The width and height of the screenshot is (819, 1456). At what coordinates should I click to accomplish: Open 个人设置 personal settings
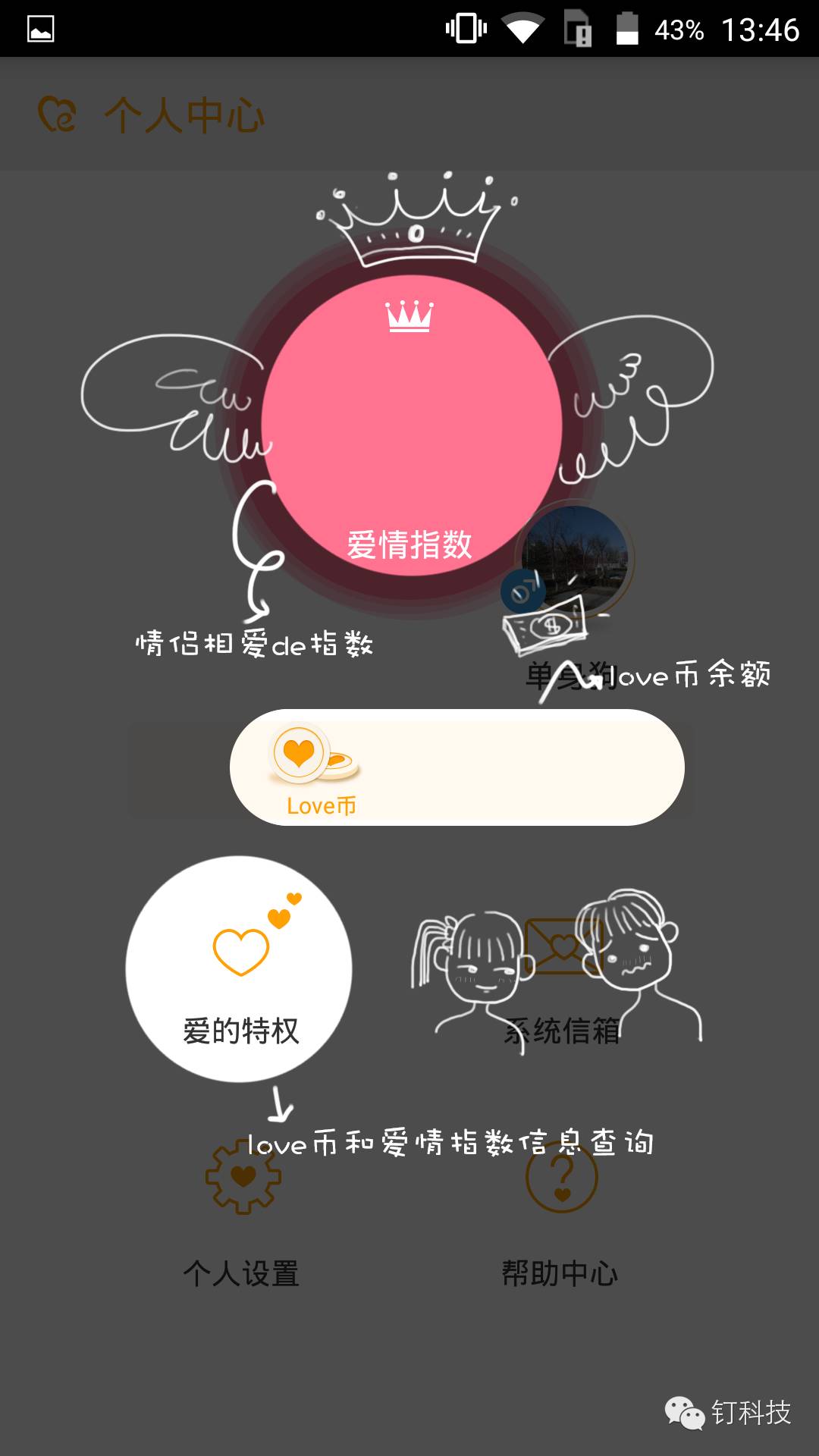coord(242,1213)
